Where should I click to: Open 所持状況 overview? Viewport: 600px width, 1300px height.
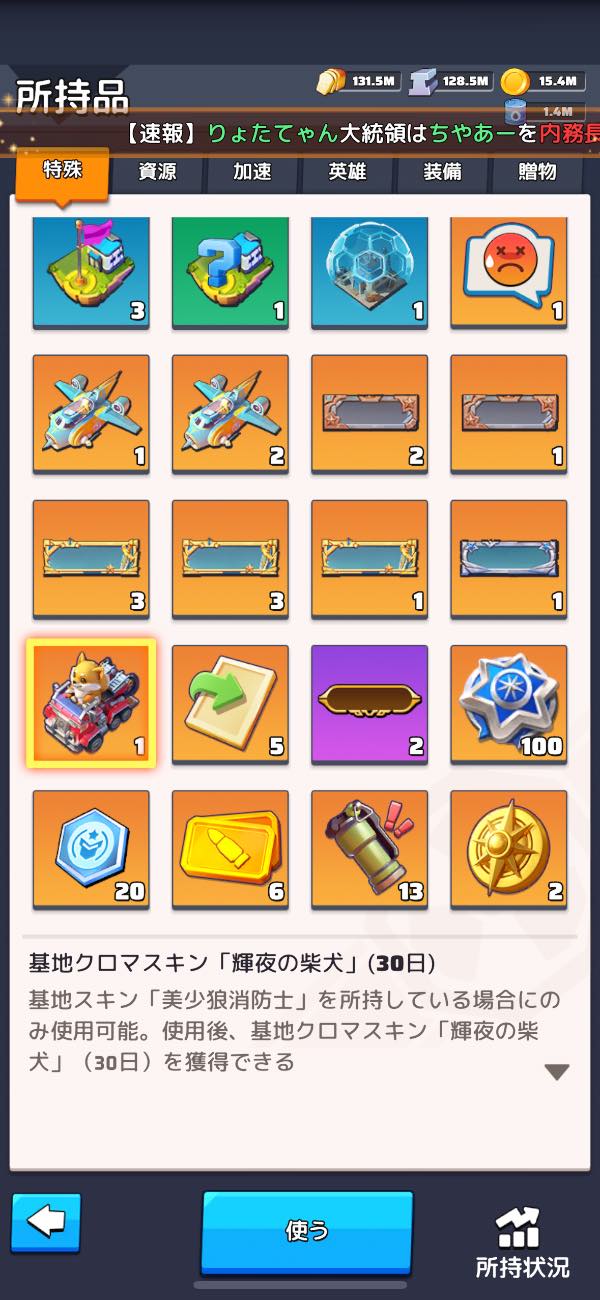(522, 1243)
